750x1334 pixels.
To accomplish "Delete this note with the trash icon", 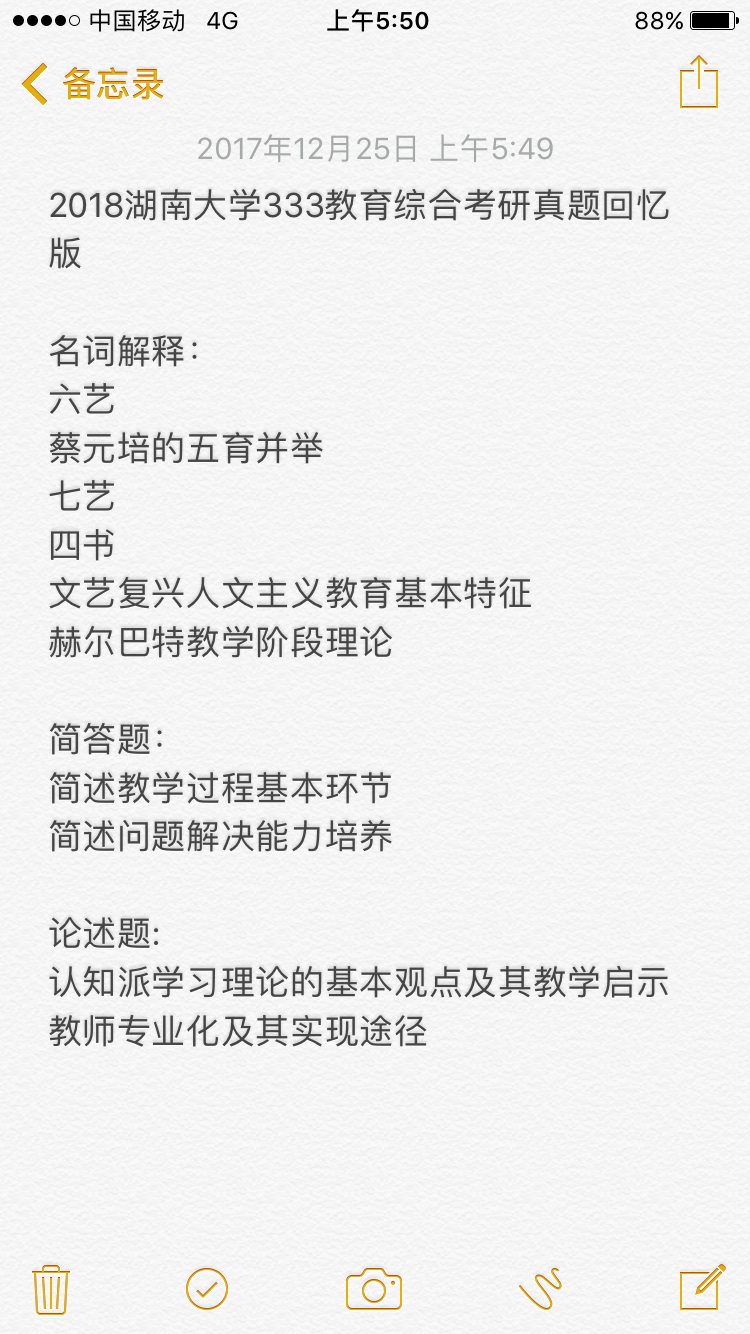I will pyautogui.click(x=50, y=1288).
